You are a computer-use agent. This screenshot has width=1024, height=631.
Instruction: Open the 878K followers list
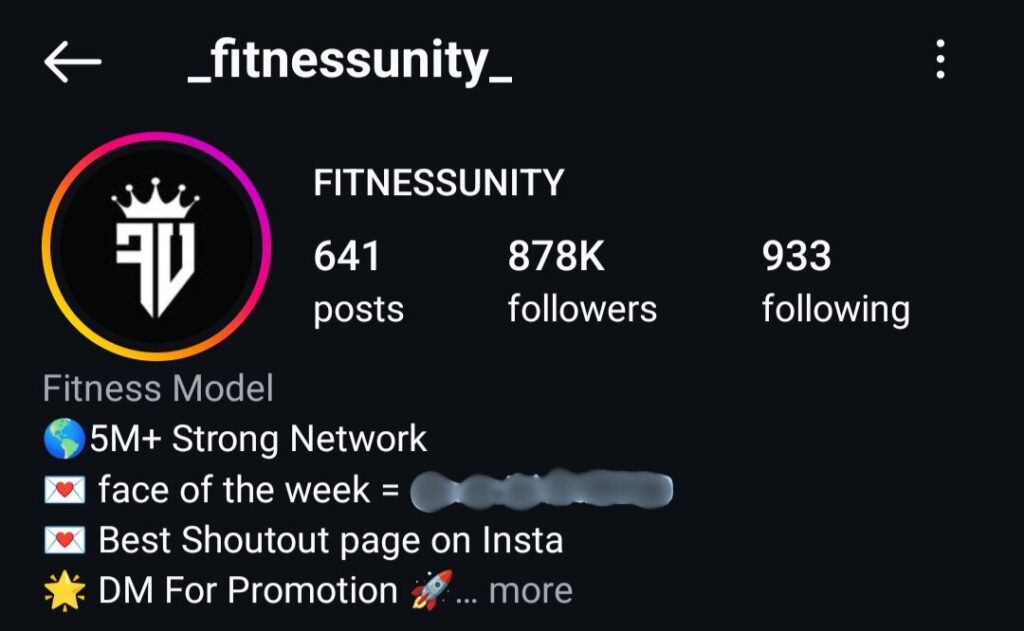coord(581,283)
